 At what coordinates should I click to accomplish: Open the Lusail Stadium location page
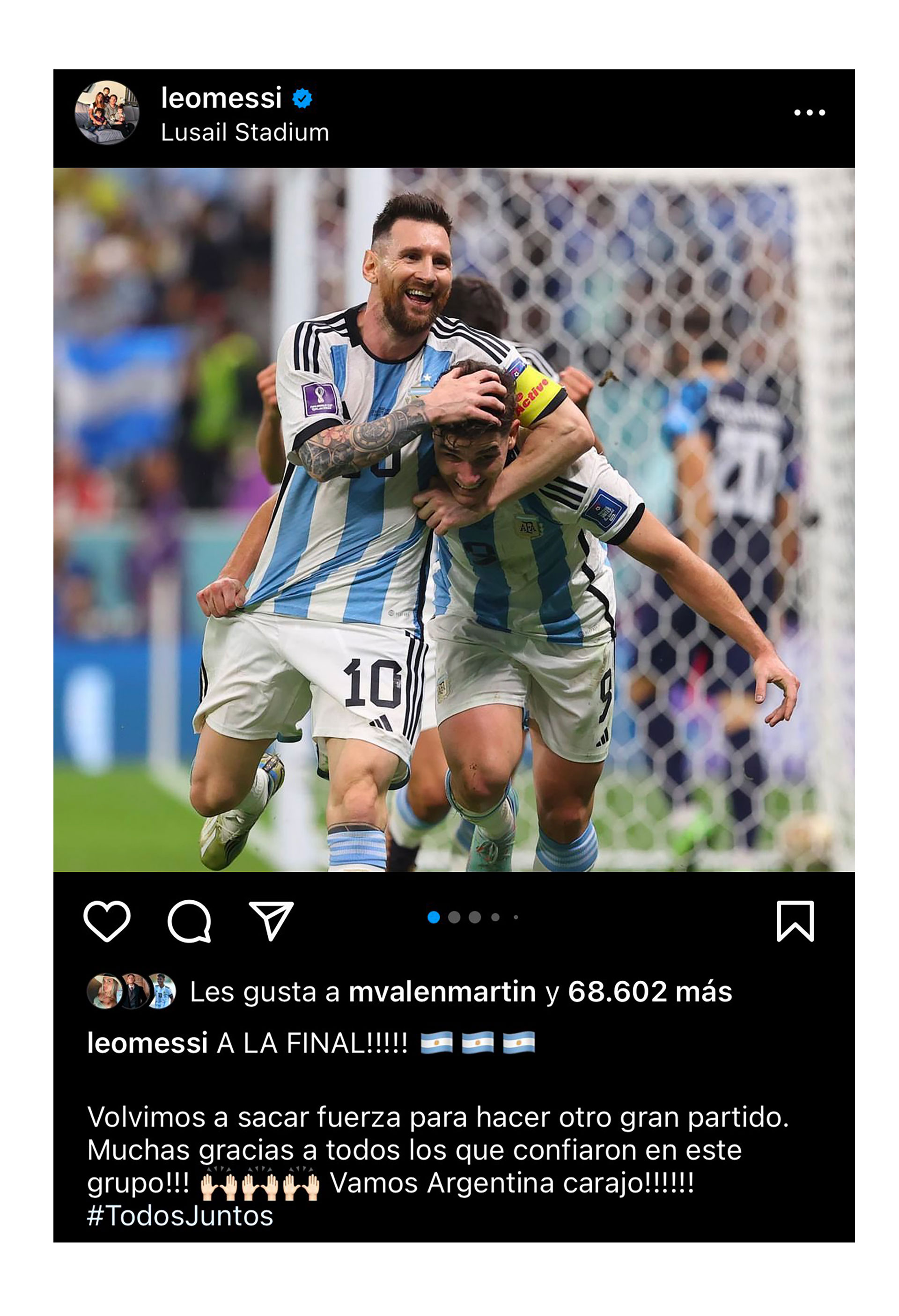point(243,133)
